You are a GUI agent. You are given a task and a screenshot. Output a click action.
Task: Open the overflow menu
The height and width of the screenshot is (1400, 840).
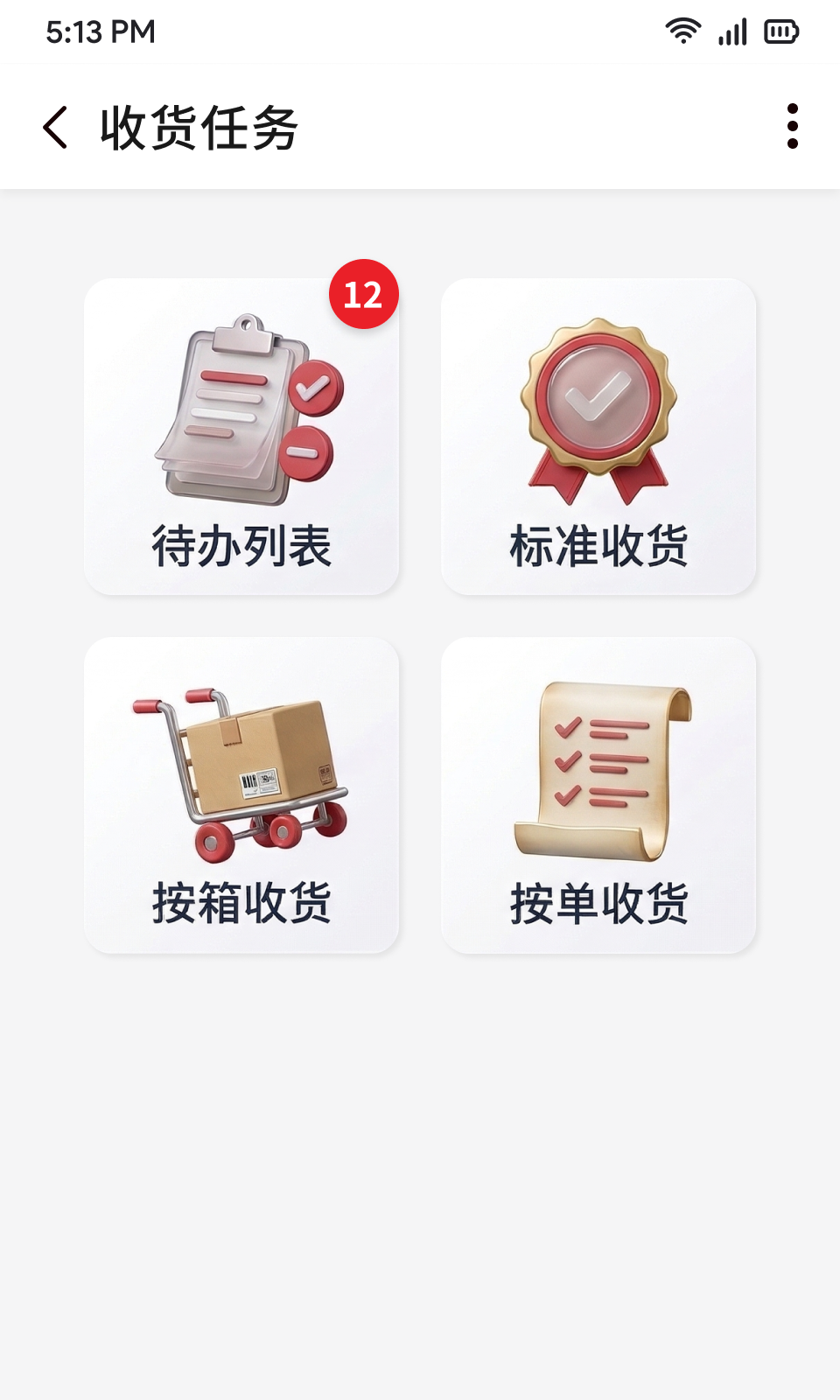tap(792, 127)
